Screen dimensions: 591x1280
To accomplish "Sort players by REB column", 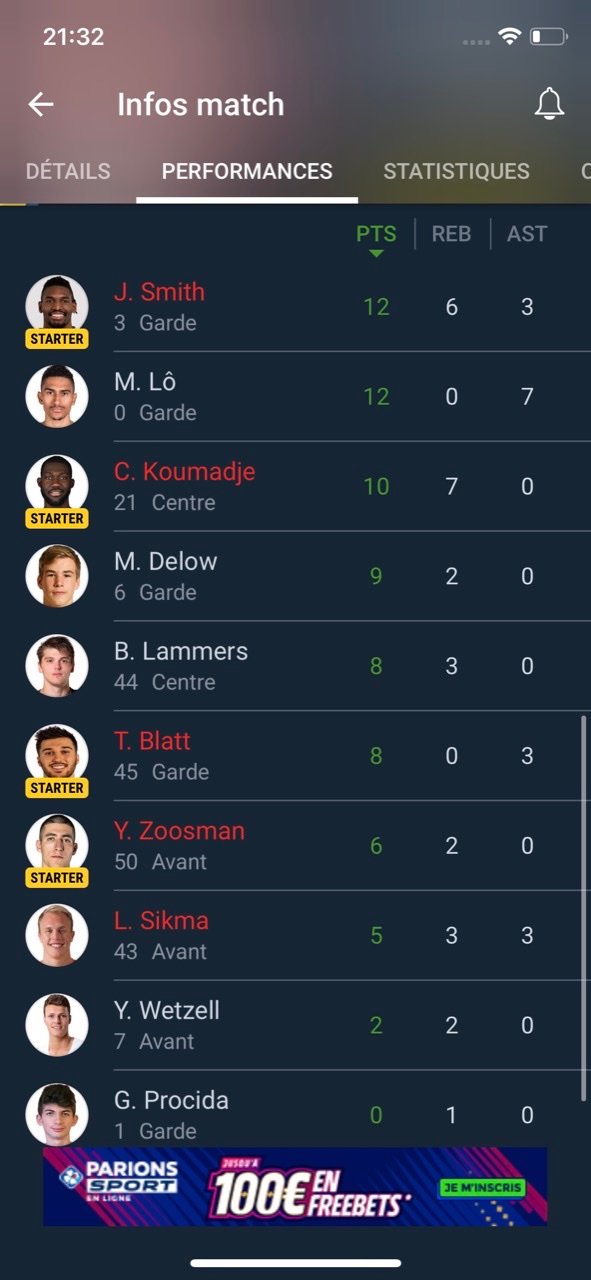I will pyautogui.click(x=451, y=234).
